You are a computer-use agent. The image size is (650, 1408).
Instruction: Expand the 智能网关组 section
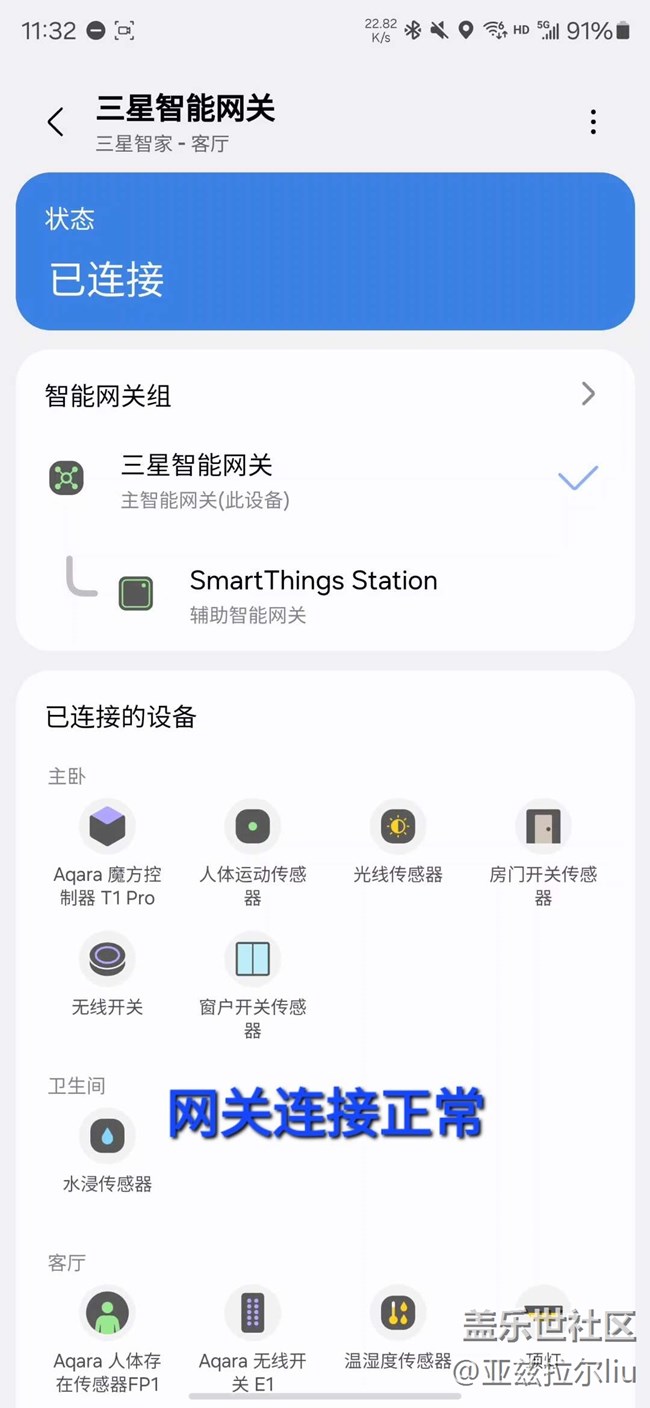tap(588, 394)
